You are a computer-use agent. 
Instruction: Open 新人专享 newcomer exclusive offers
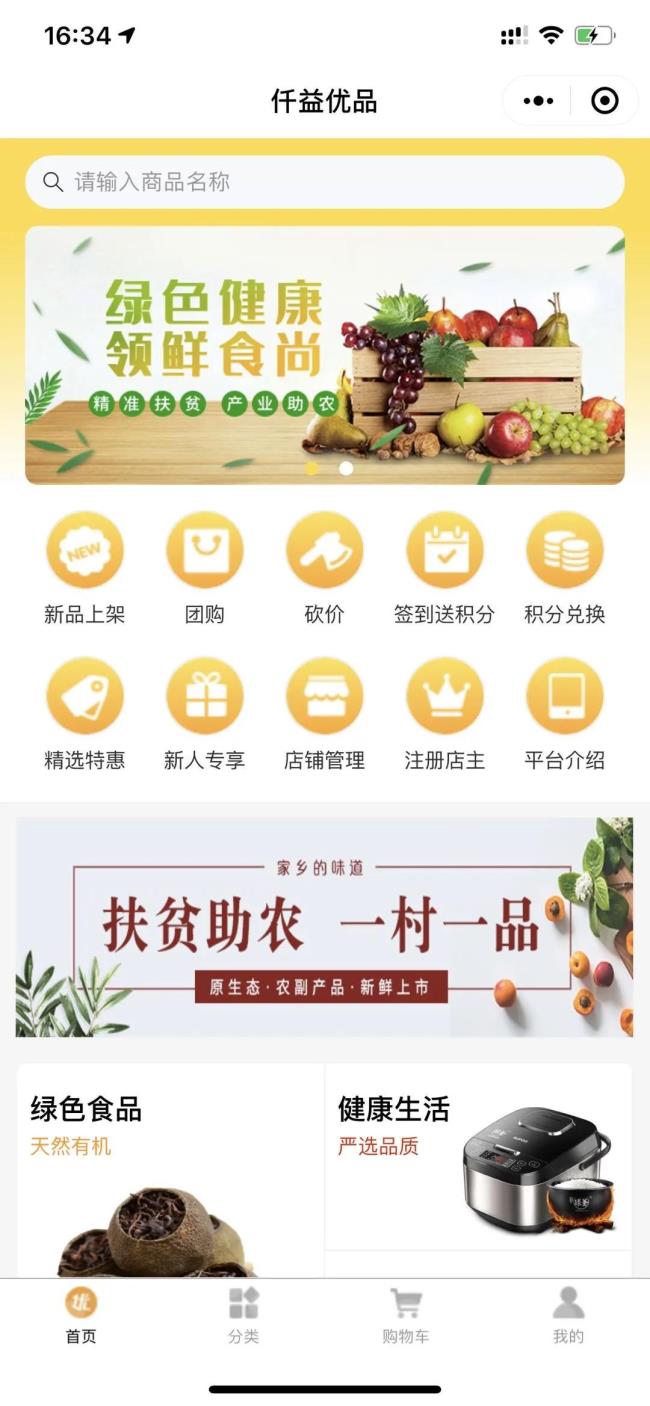[205, 713]
